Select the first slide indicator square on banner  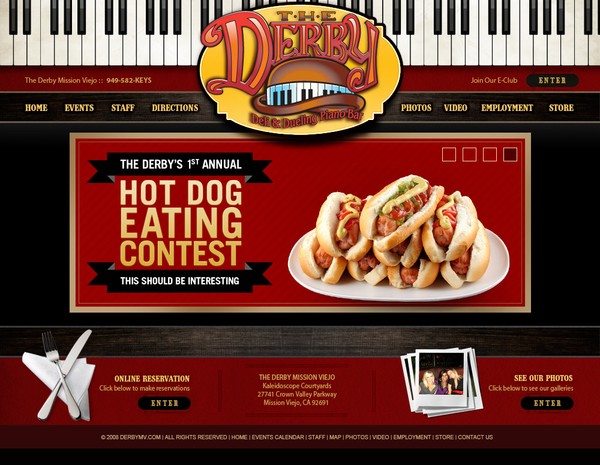449,154
